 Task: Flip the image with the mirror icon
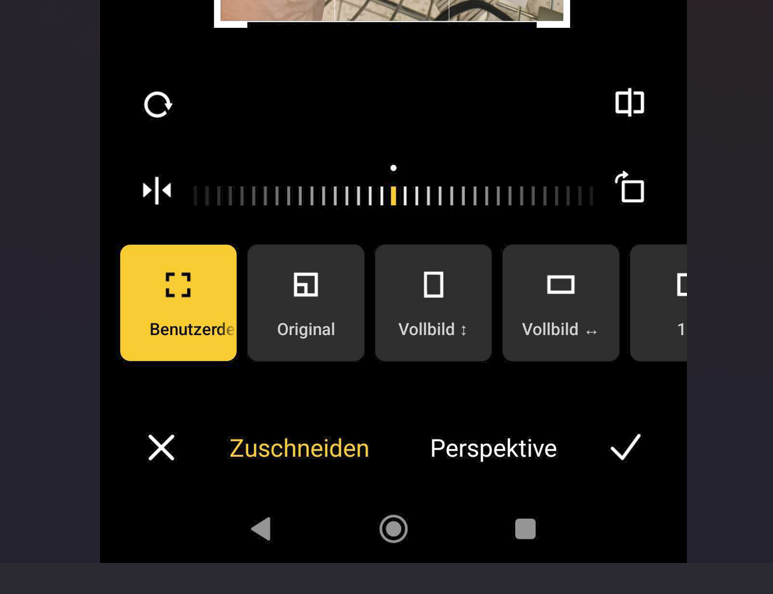coord(629,103)
